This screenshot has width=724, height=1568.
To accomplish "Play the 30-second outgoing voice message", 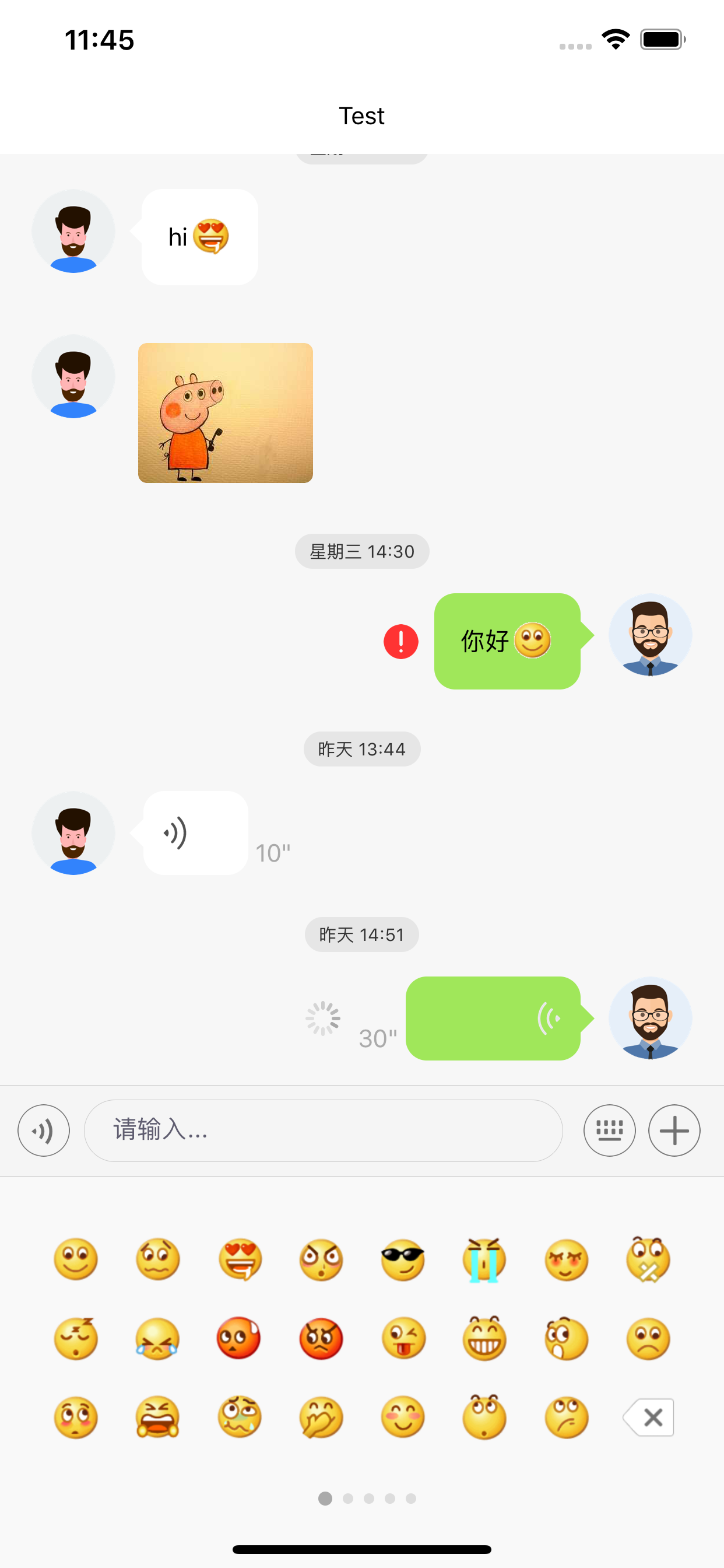I will (493, 1019).
